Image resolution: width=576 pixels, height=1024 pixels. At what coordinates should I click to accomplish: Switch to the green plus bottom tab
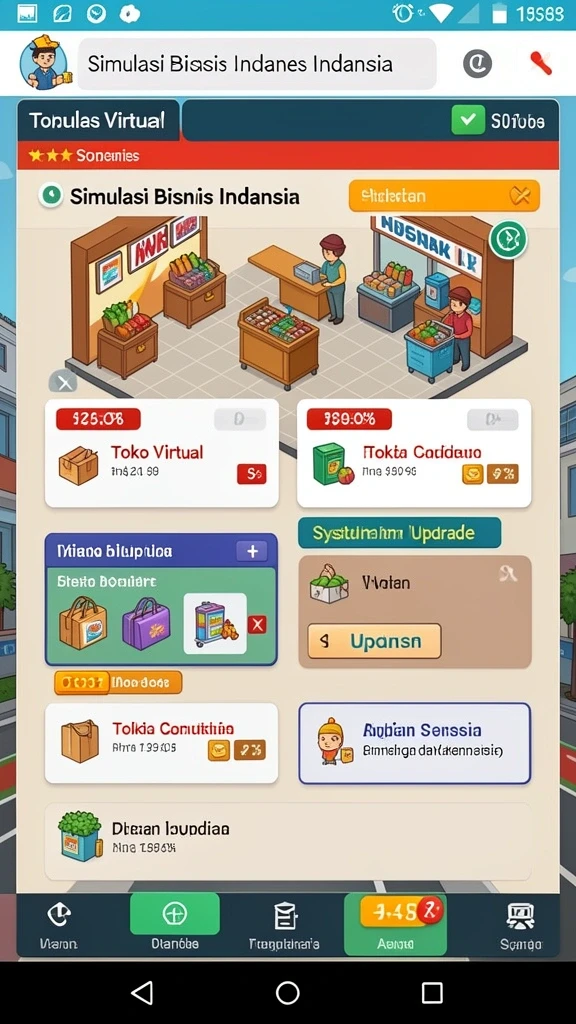(x=174, y=924)
